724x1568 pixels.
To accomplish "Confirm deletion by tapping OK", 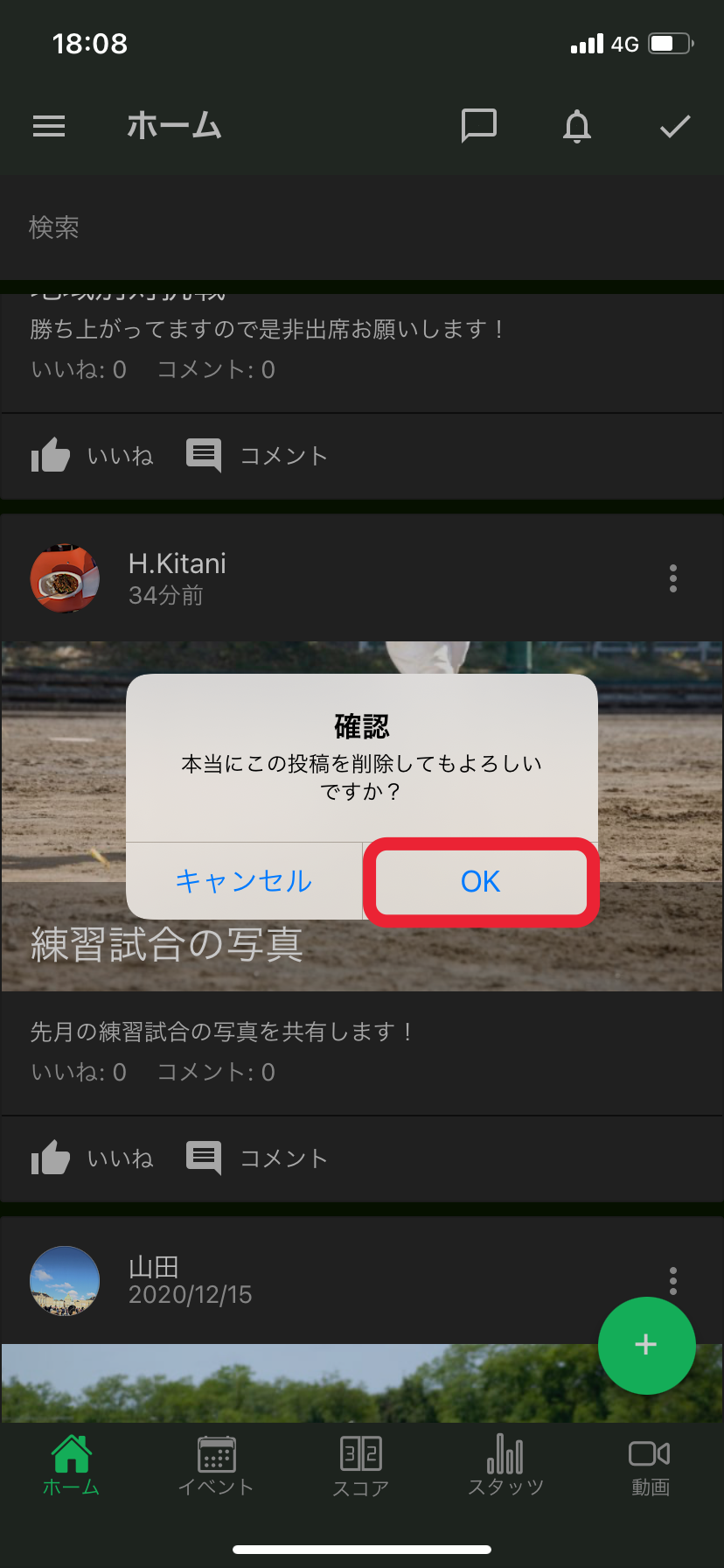I will click(480, 881).
